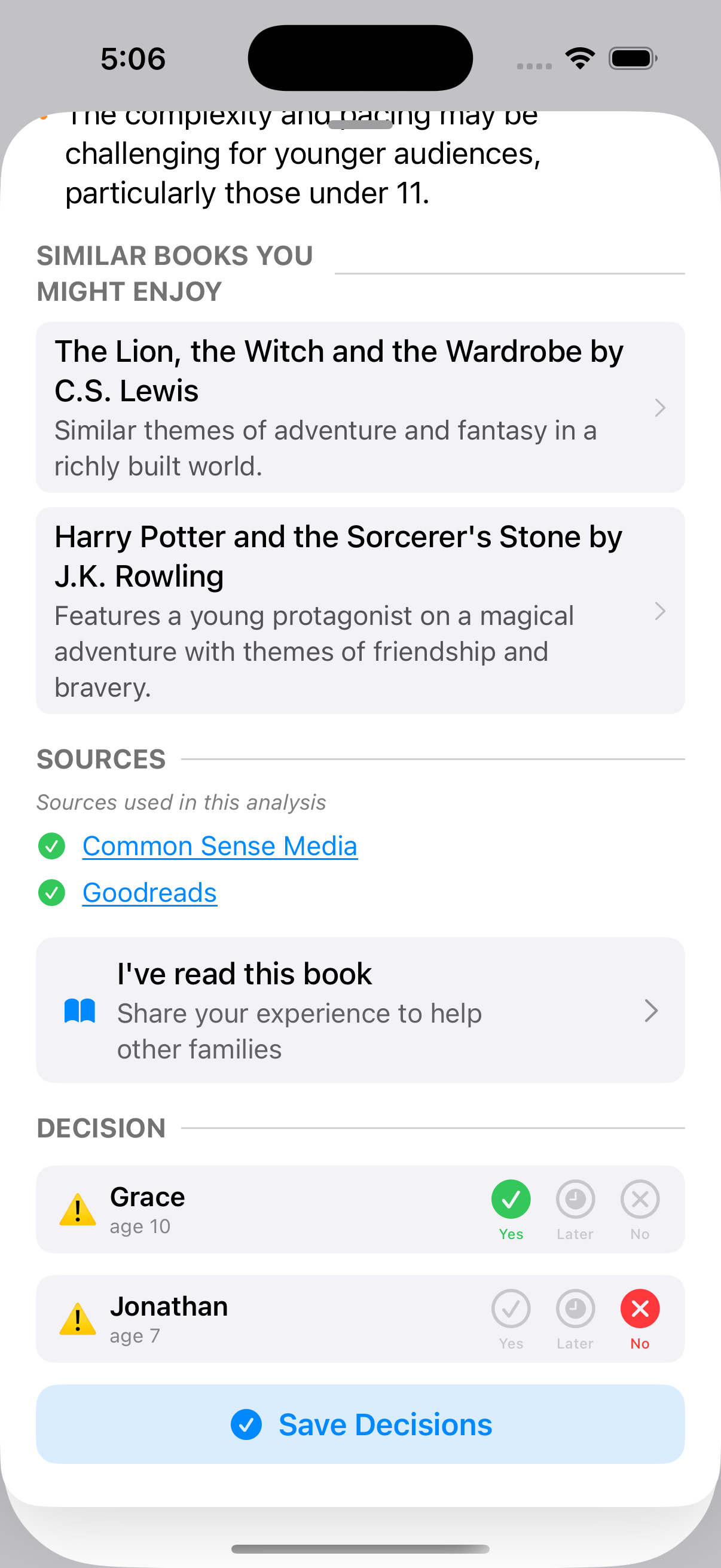This screenshot has width=721, height=1568.
Task: Save Decisions for both children
Action: pos(359,1424)
